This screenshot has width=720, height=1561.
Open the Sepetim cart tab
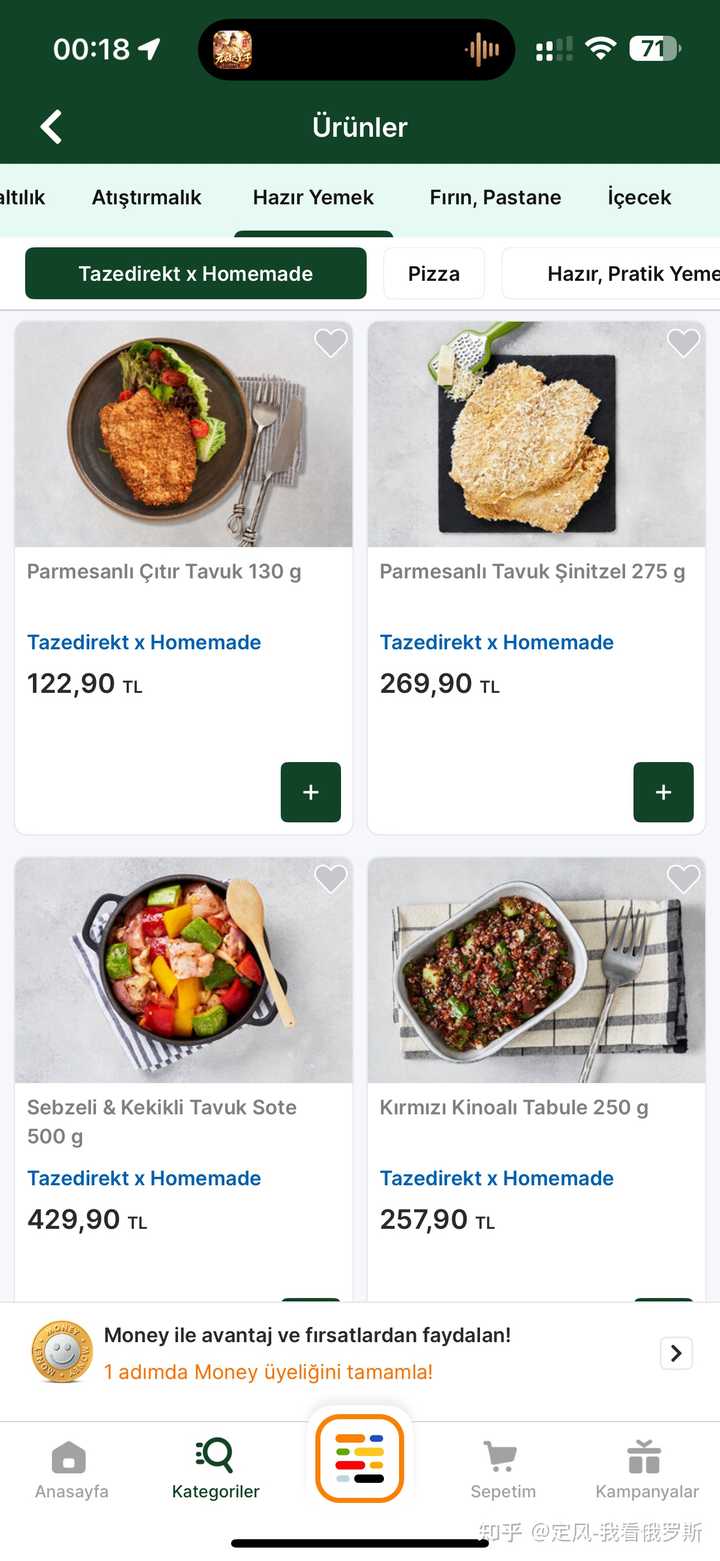coord(503,1470)
